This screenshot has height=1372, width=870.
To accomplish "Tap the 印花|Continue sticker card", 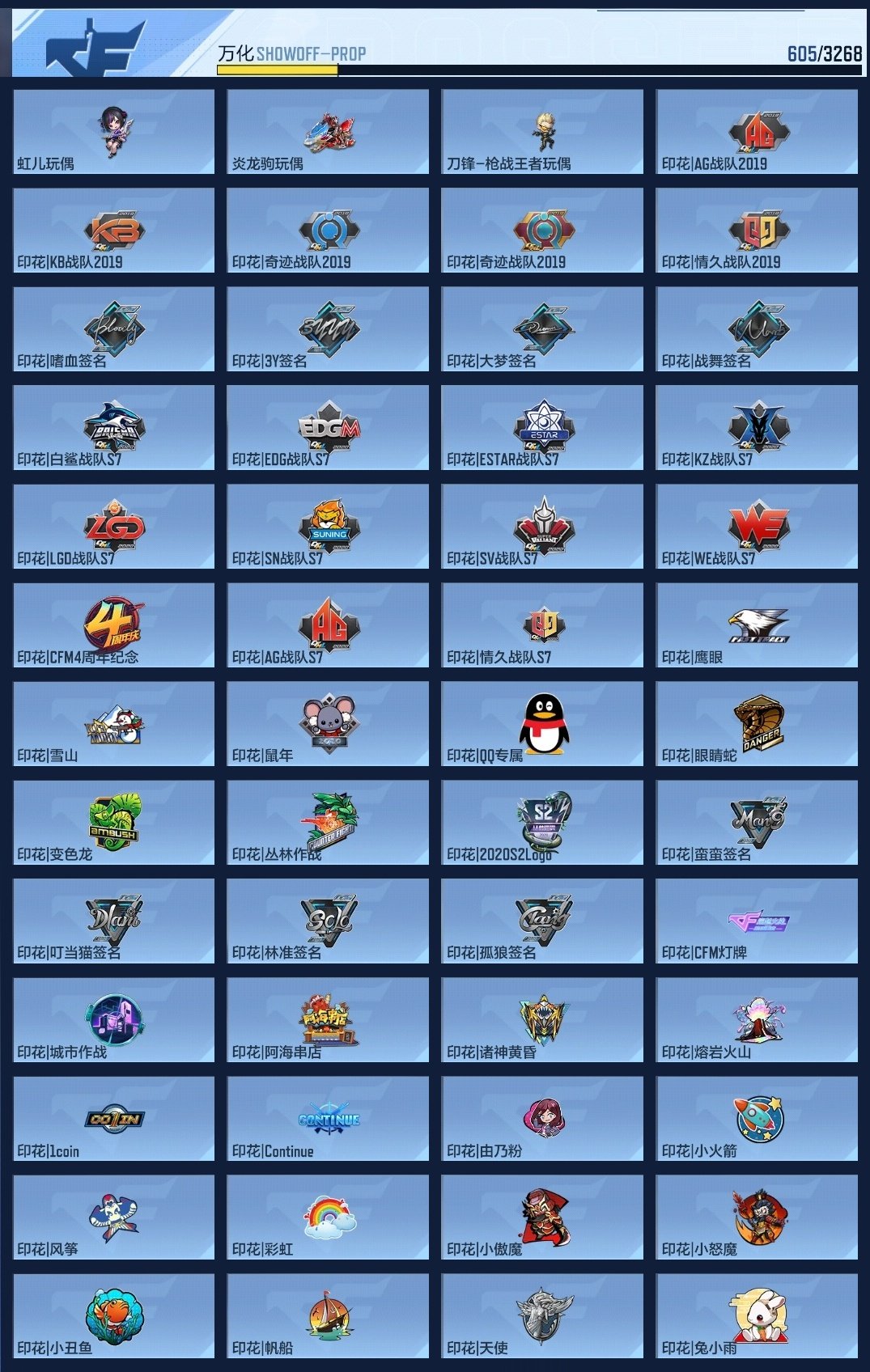I will [328, 1118].
